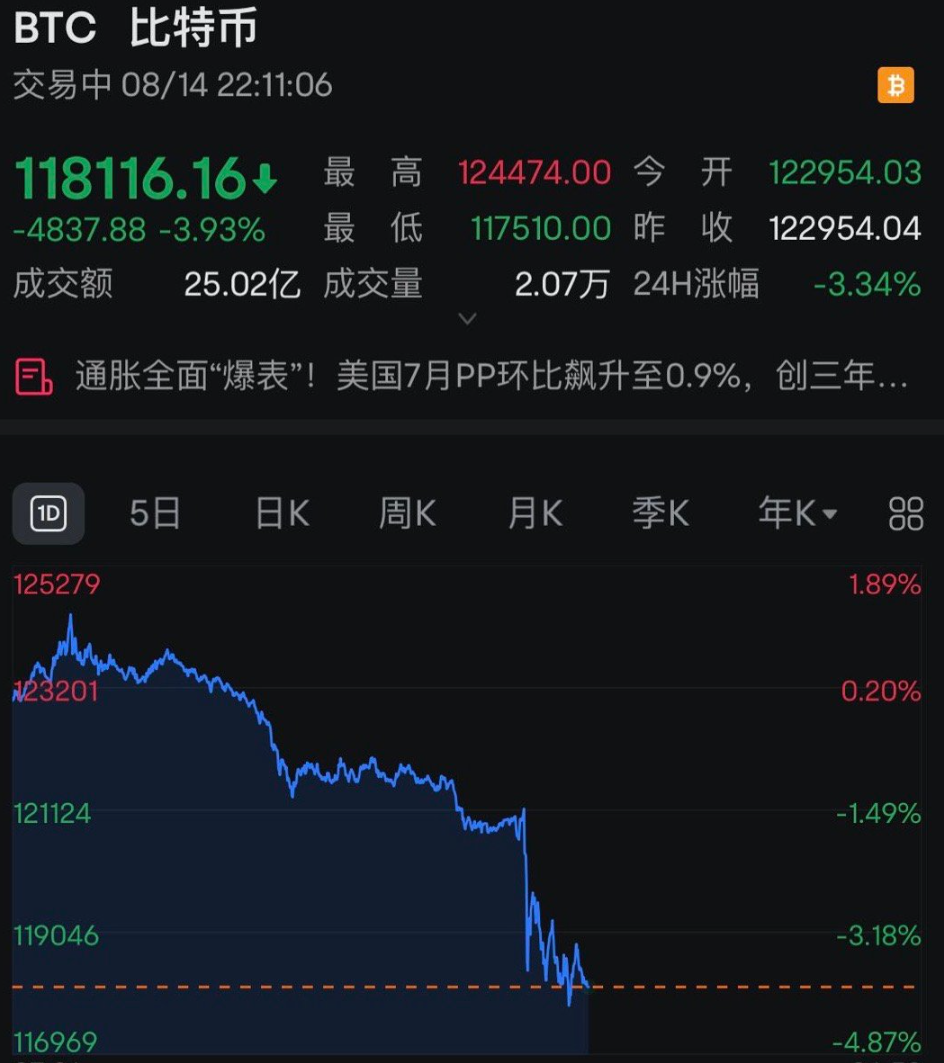Viewport: 944px width, 1063px height.
Task: Open the 周K weekly chart
Action: [407, 514]
